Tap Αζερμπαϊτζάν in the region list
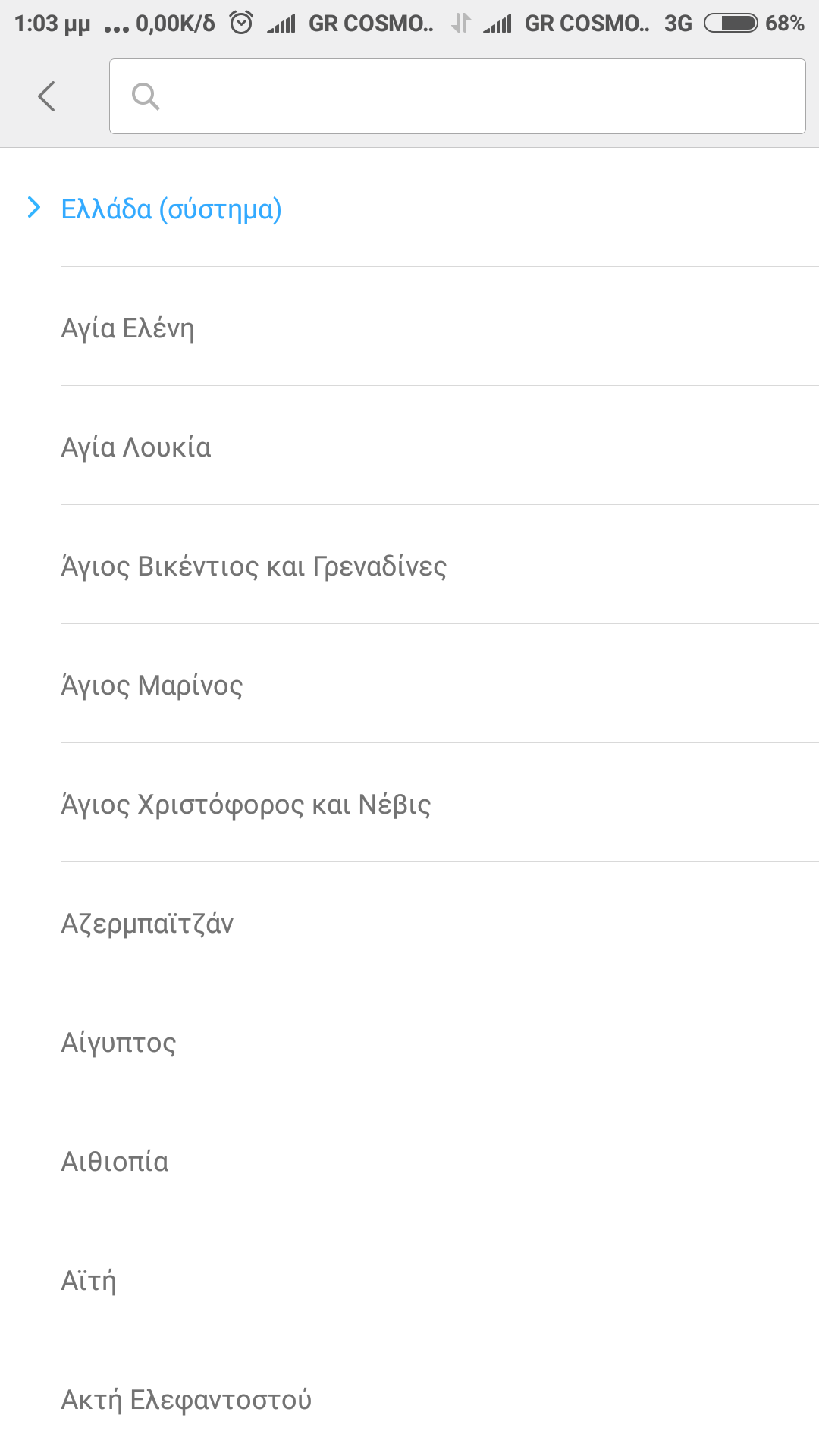 click(148, 923)
